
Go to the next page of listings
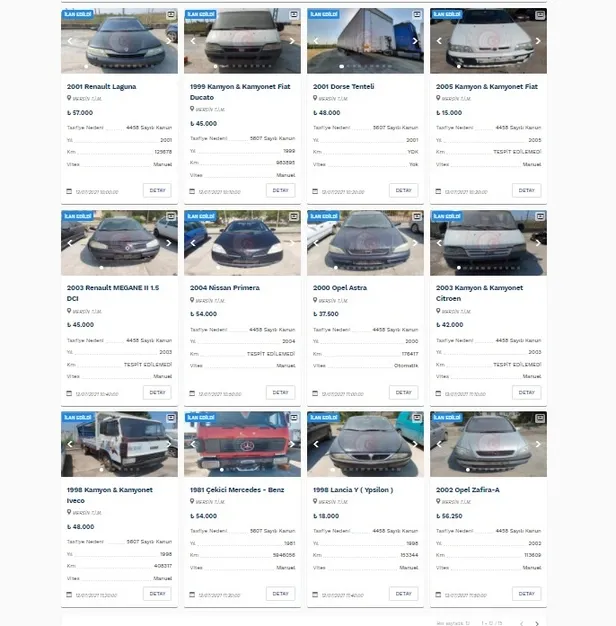point(536,623)
